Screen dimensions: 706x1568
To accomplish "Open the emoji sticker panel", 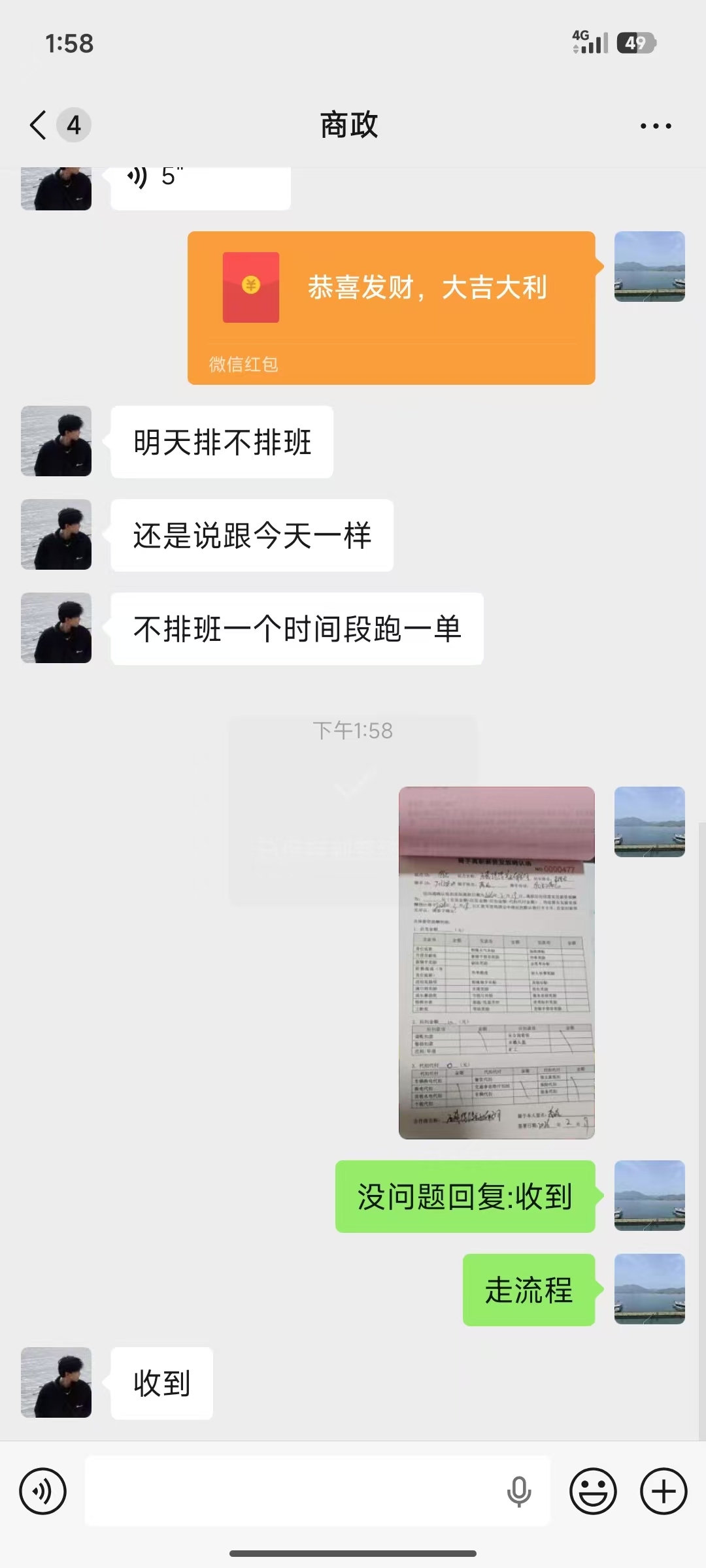I will 593,1492.
